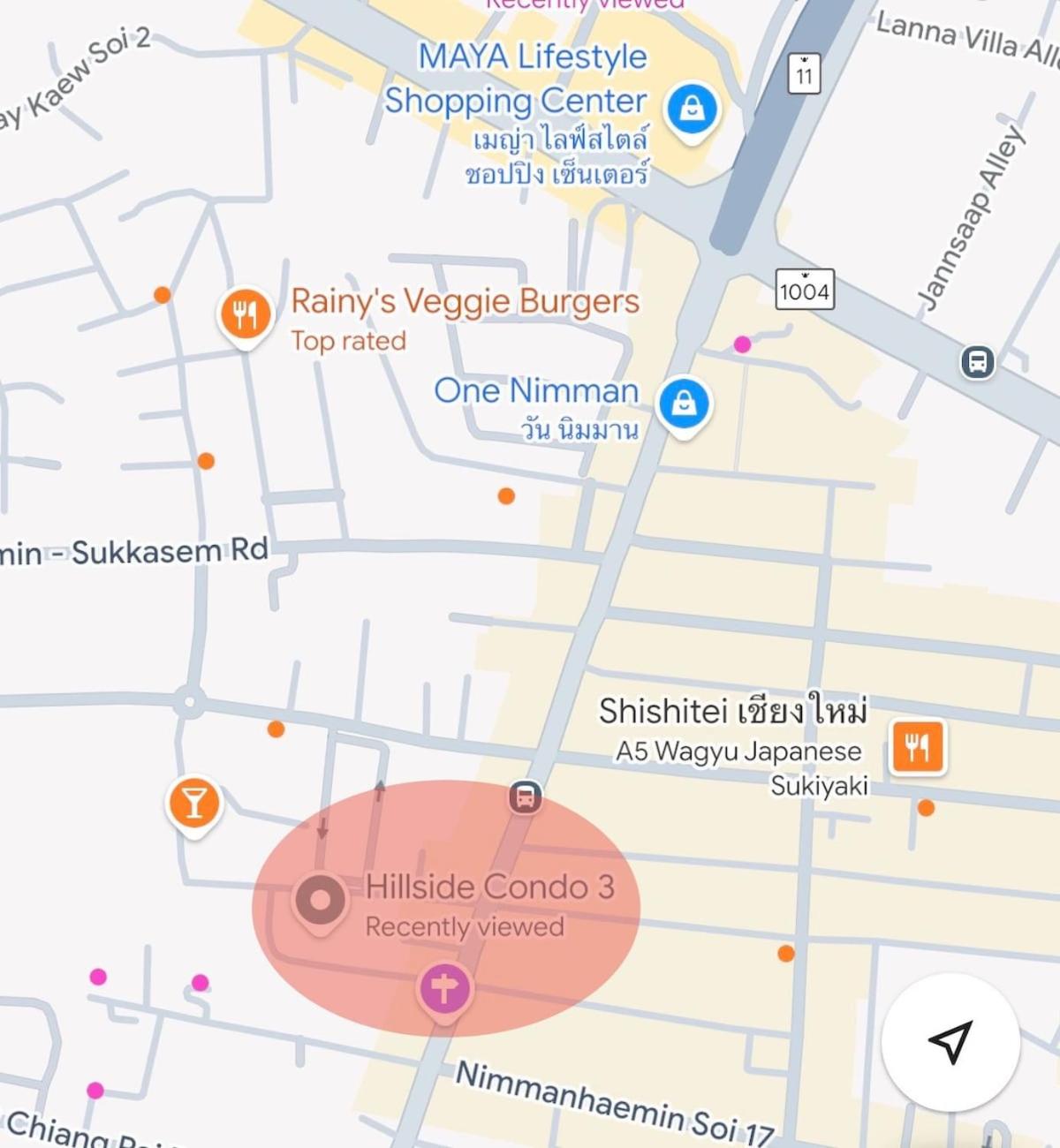This screenshot has height=1148, width=1060.
Task: Tap the bus stop near Jannsaap Alley
Action: click(x=977, y=362)
